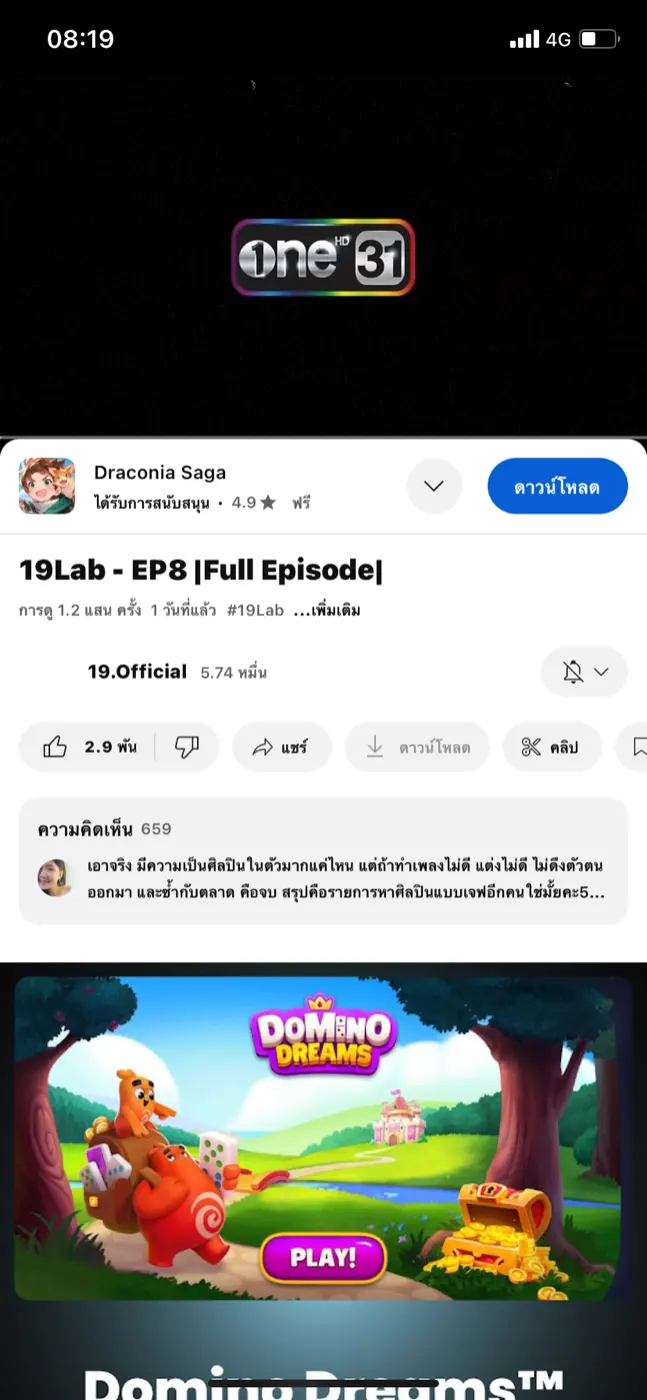The height and width of the screenshot is (1400, 647).
Task: Expand the description with ...เพิ่มเติม
Action: point(327,610)
